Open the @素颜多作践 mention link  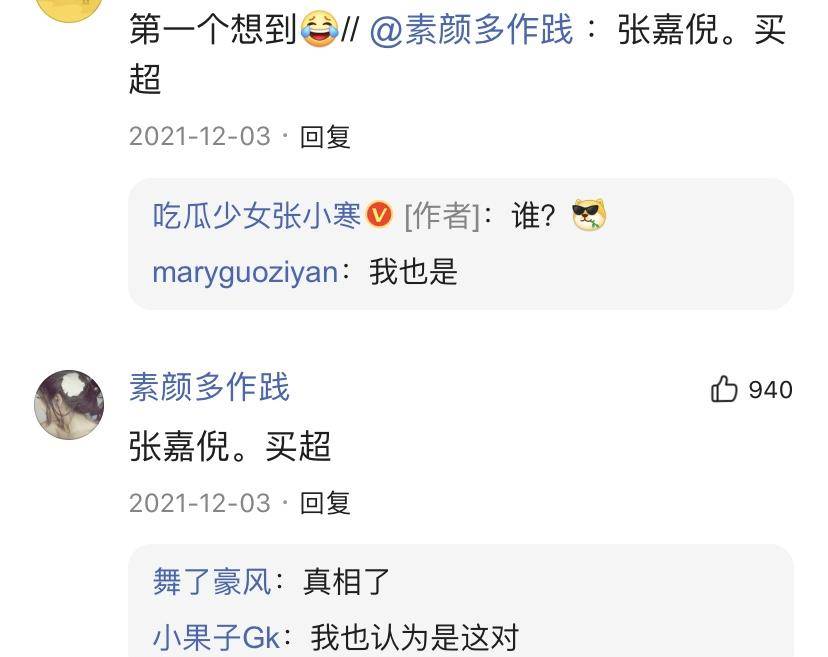(471, 30)
